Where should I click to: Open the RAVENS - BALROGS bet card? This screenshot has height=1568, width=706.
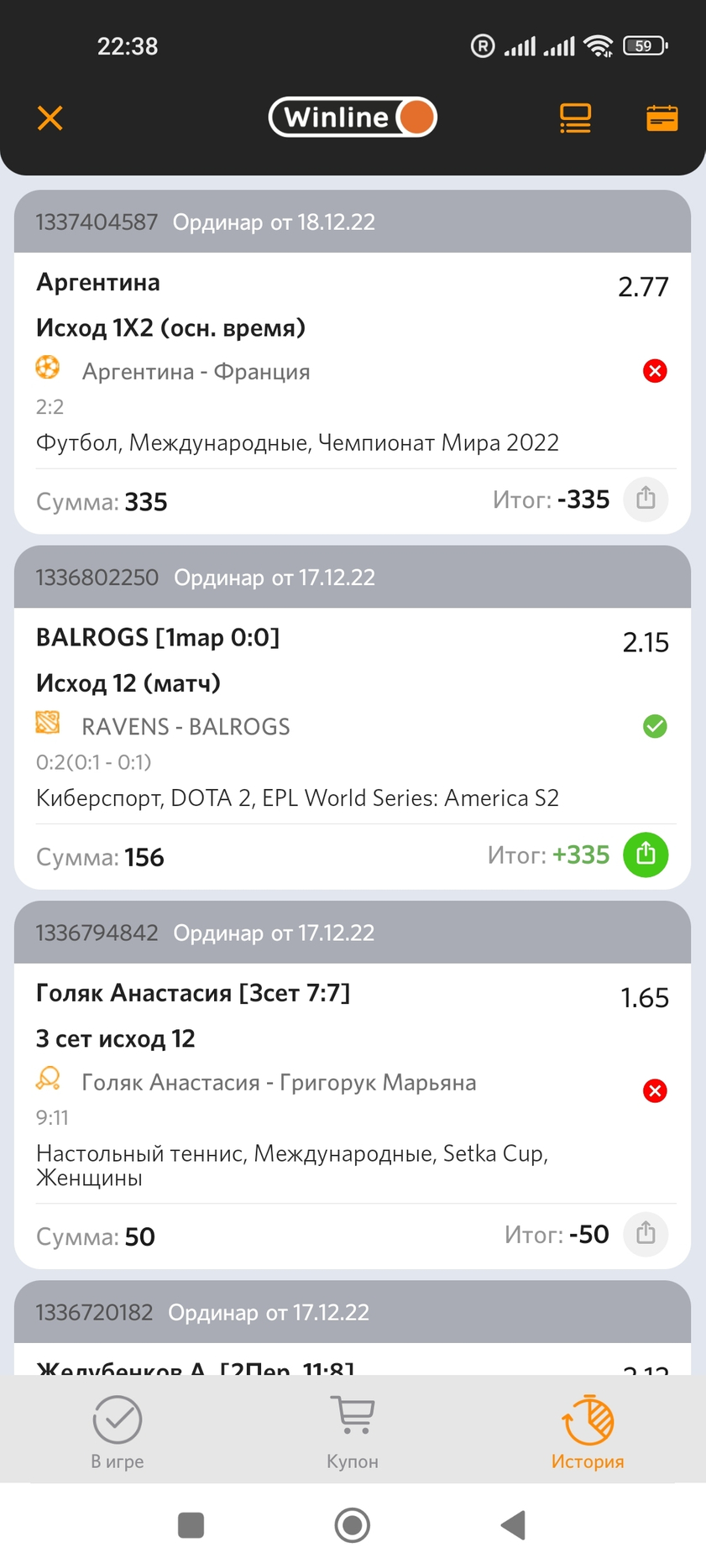[x=353, y=718]
